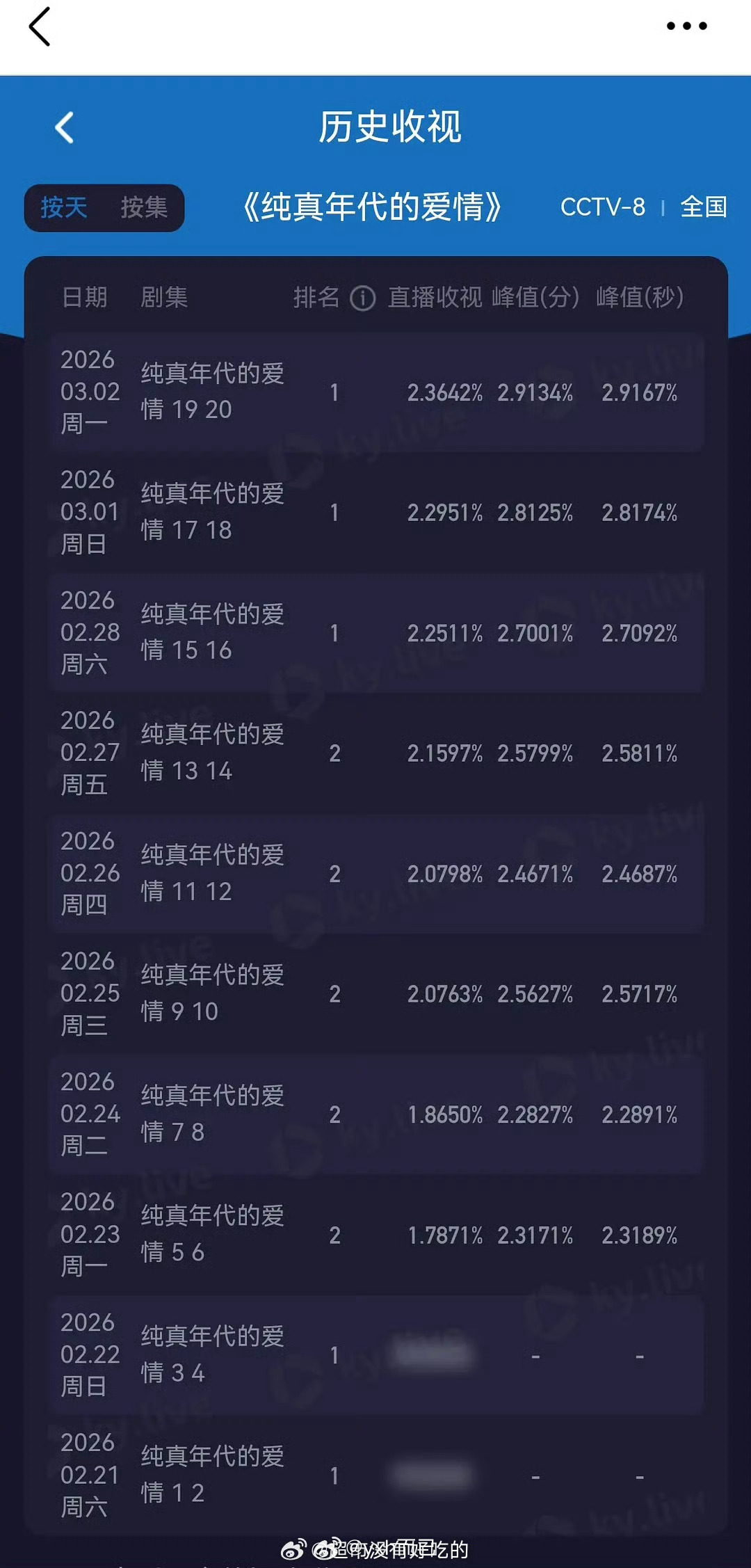The height and width of the screenshot is (1568, 751).
Task: Click the 剧集 column header
Action: coord(165,298)
